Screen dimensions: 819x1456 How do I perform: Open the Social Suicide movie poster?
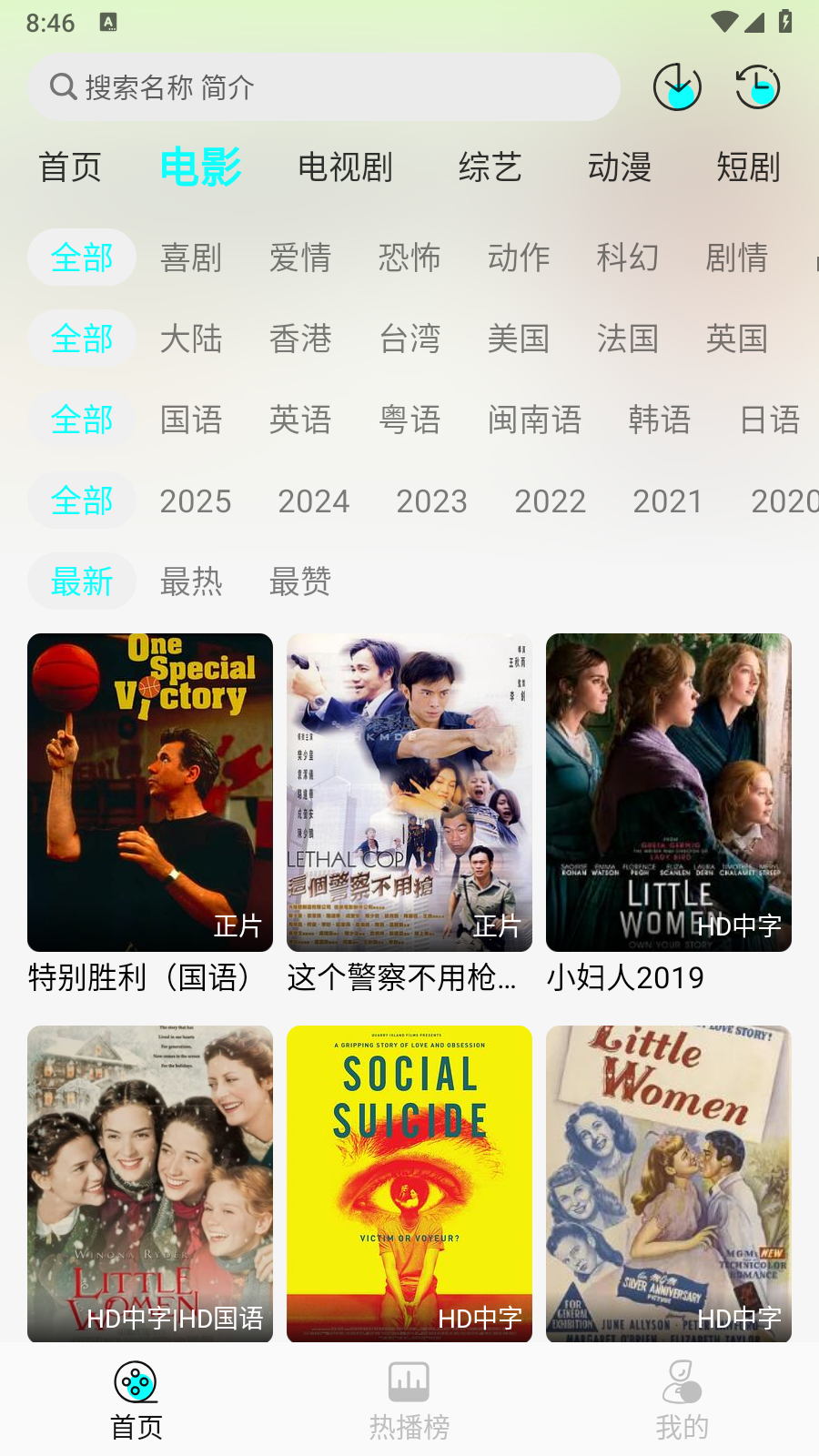pyautogui.click(x=409, y=1183)
